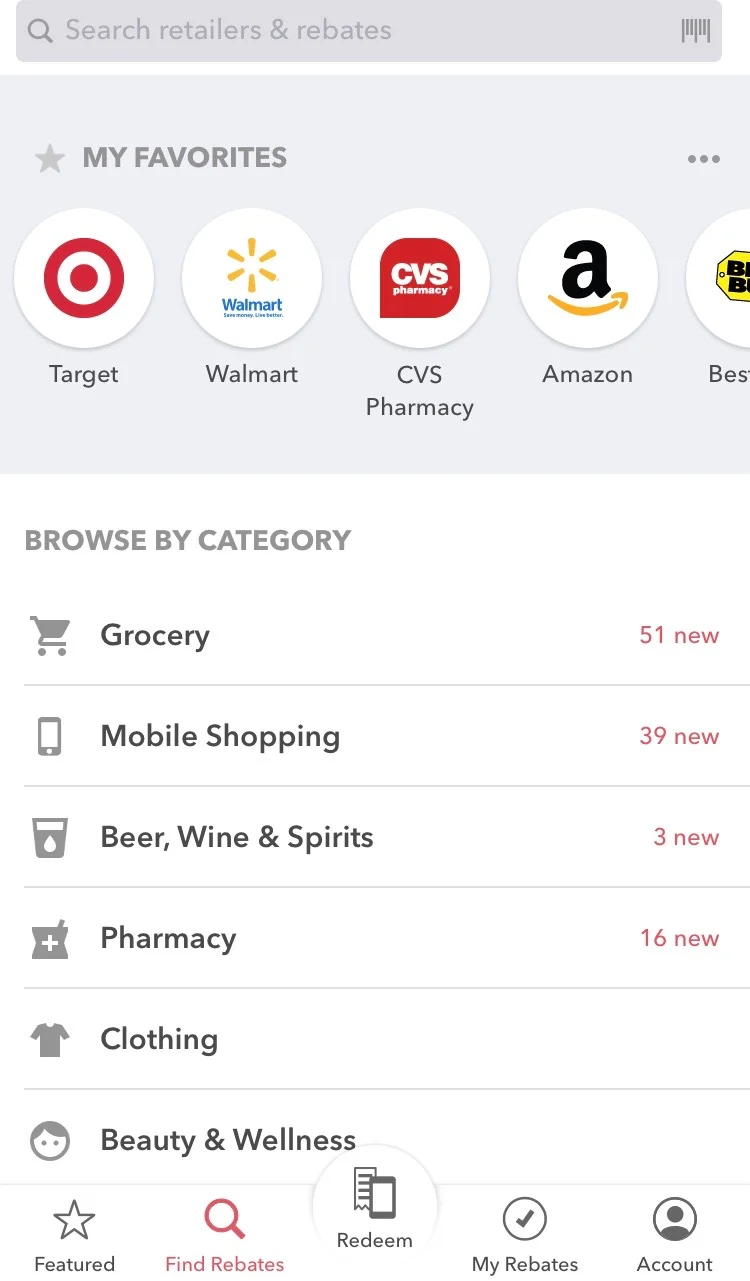Choose Amazon from favorites

click(588, 278)
